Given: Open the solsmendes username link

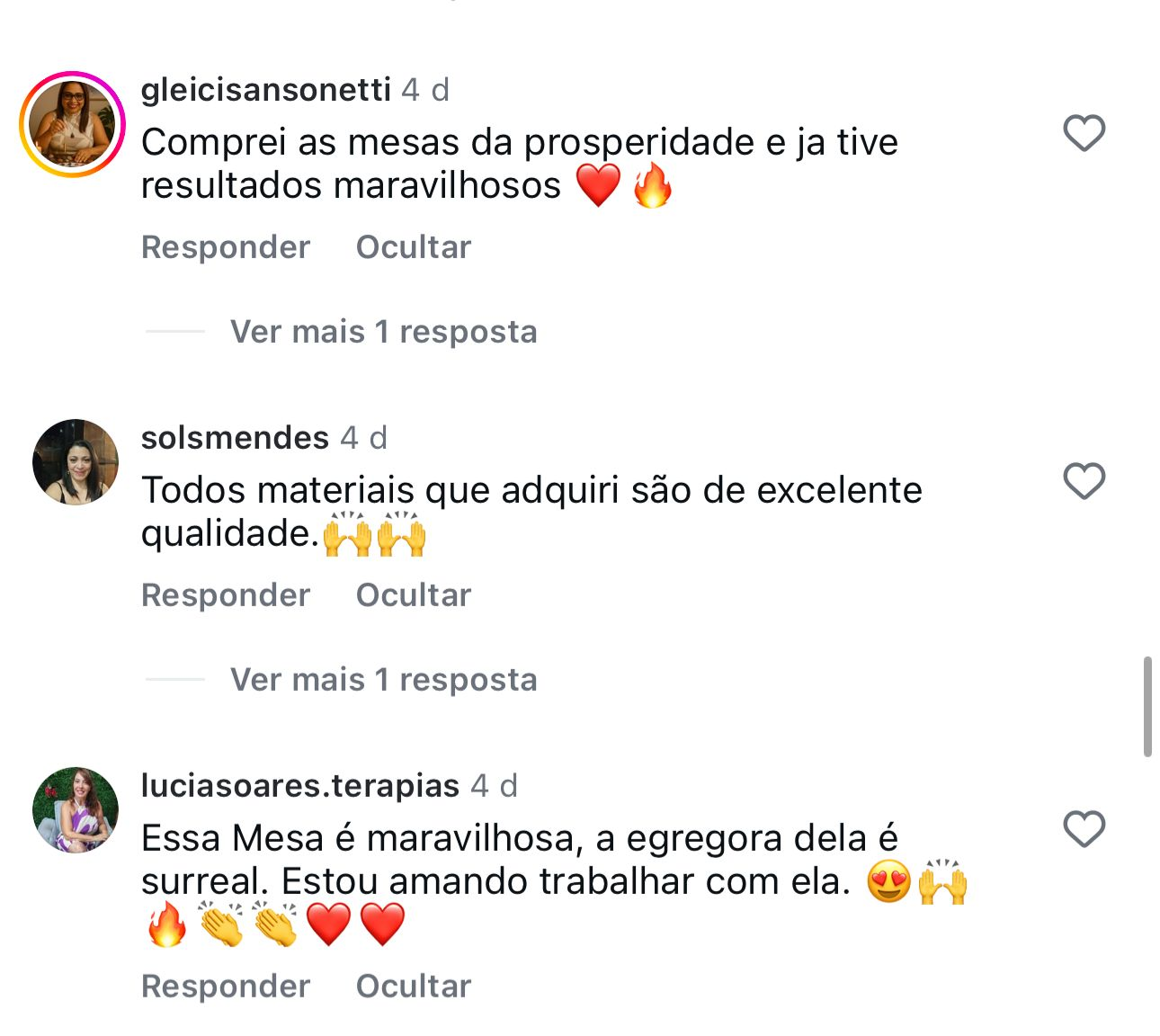Looking at the screenshot, I should click(236, 438).
